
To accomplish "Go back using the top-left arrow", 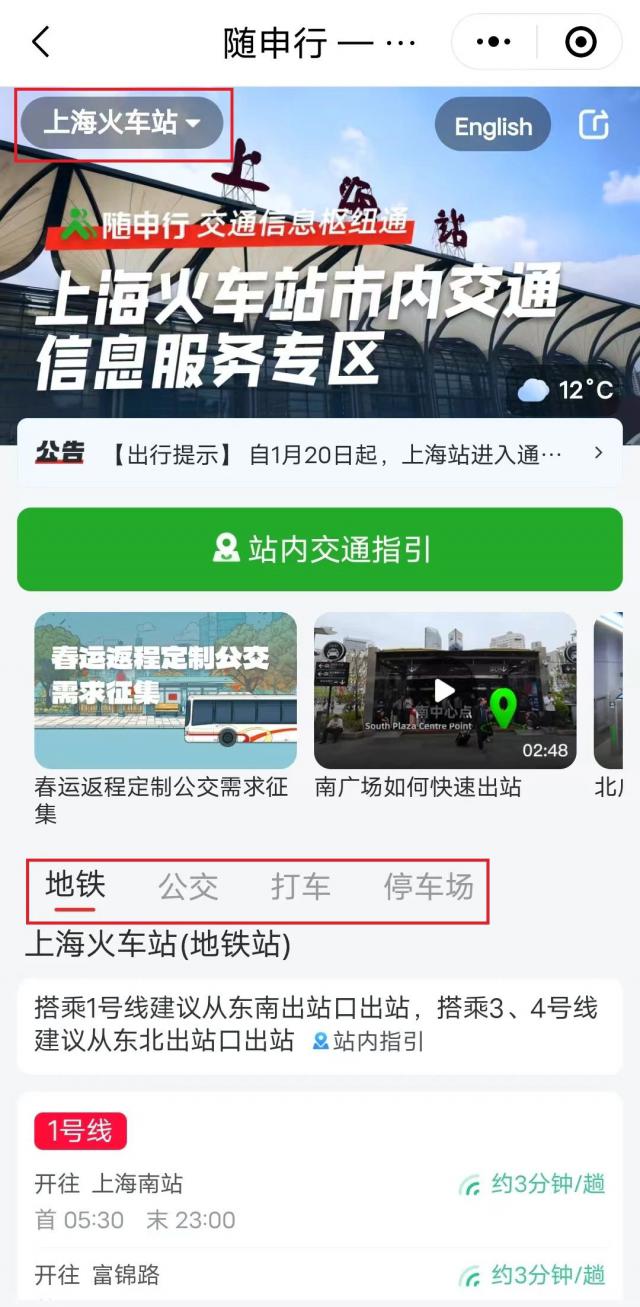I will pos(40,42).
